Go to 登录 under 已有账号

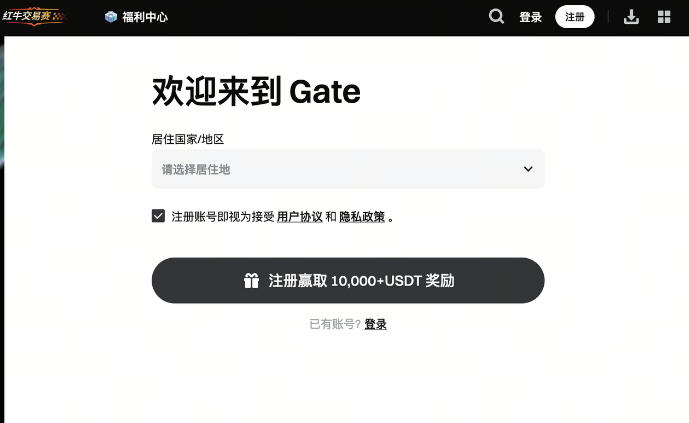tap(375, 324)
